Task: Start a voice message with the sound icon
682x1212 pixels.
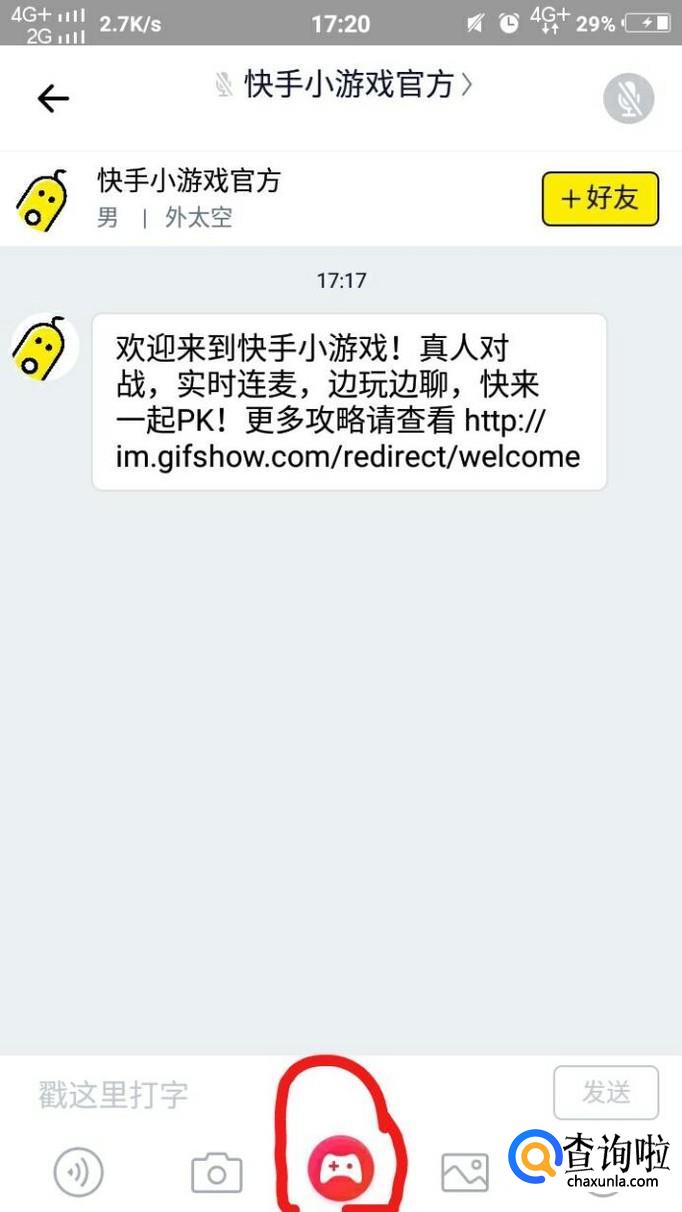Action: [x=78, y=1171]
